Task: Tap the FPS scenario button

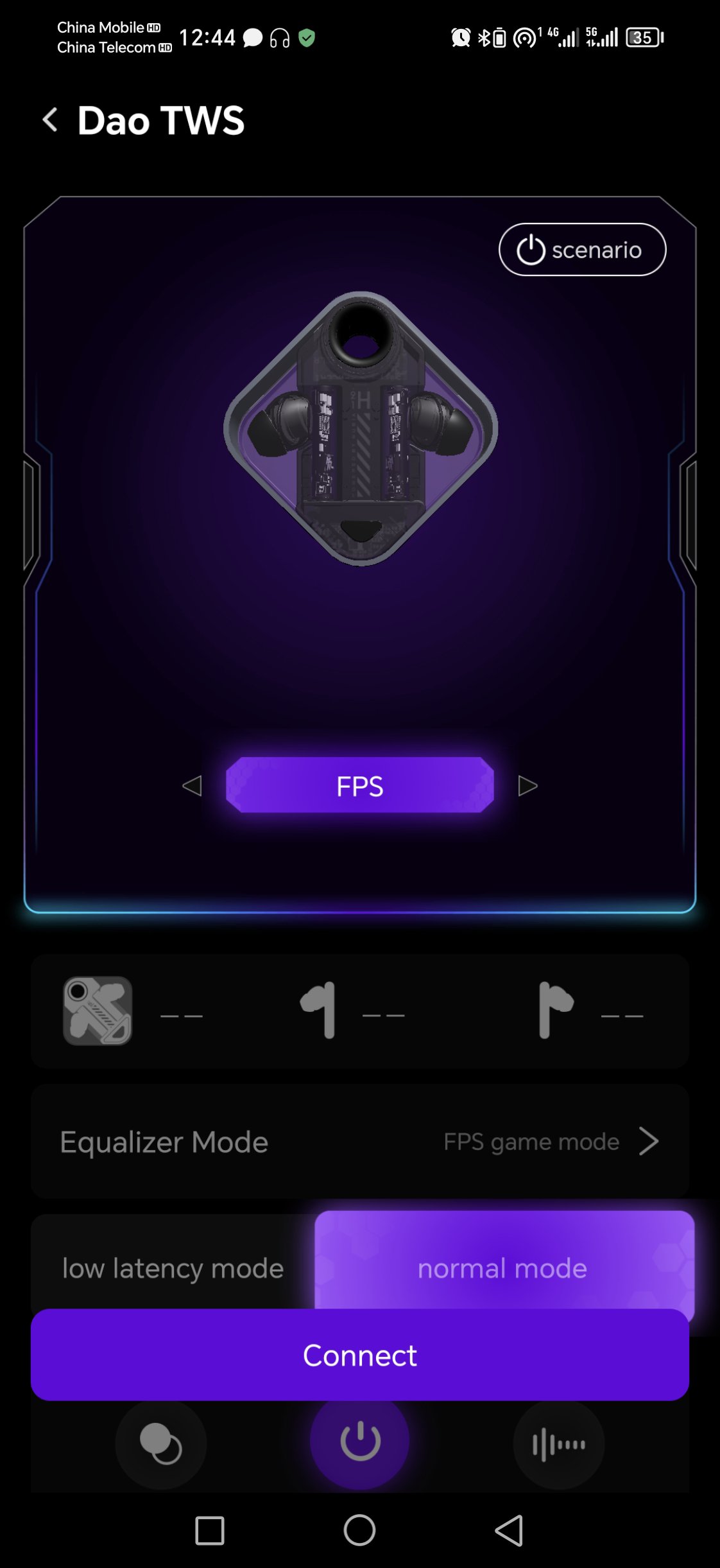Action: coord(360,785)
